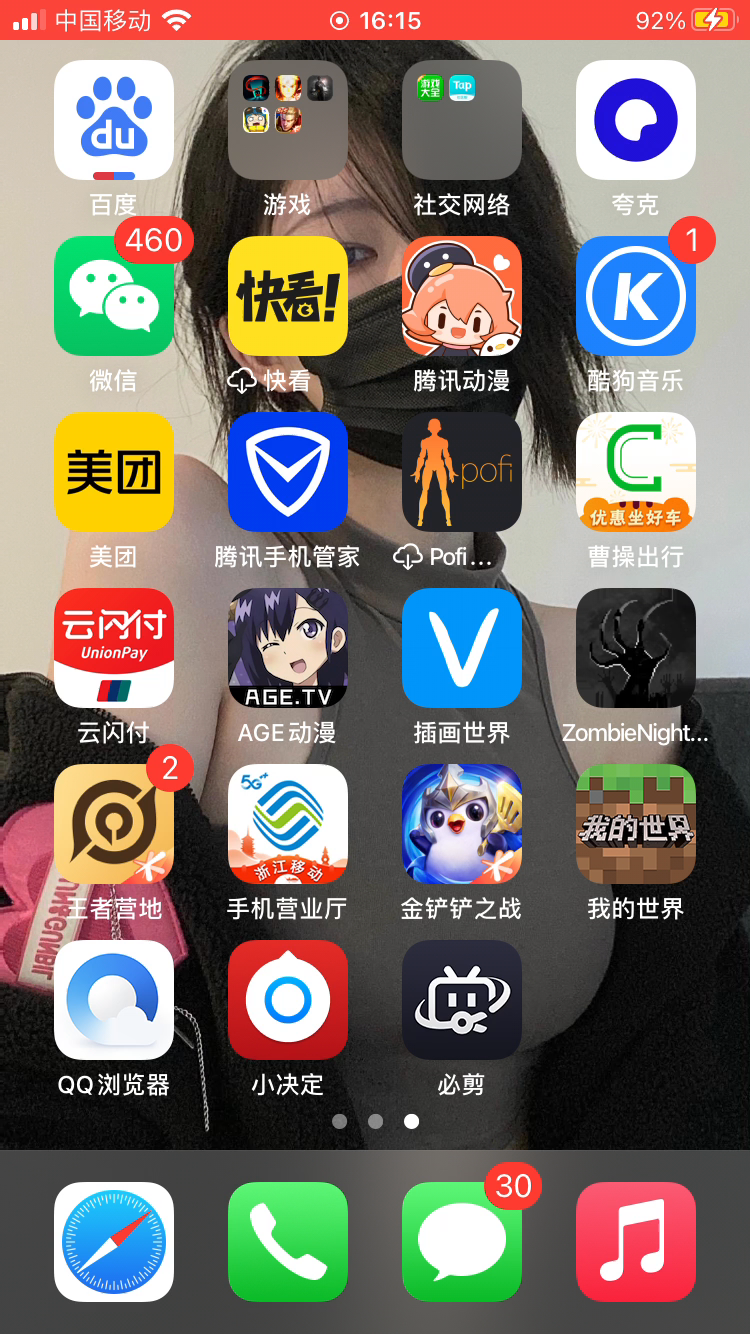Open the 百度 app
750x1334 pixels.
click(114, 120)
